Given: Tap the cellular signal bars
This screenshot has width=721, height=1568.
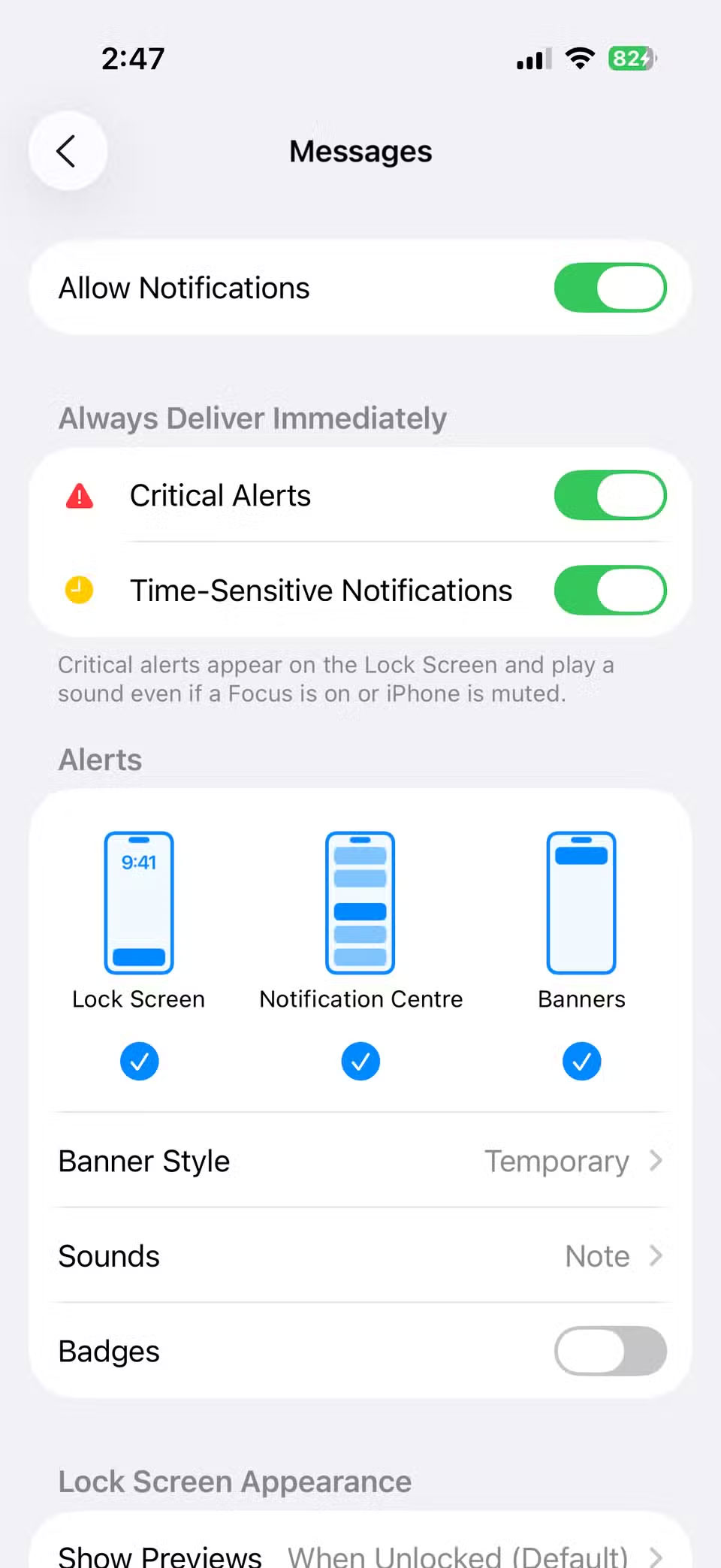Looking at the screenshot, I should (531, 58).
